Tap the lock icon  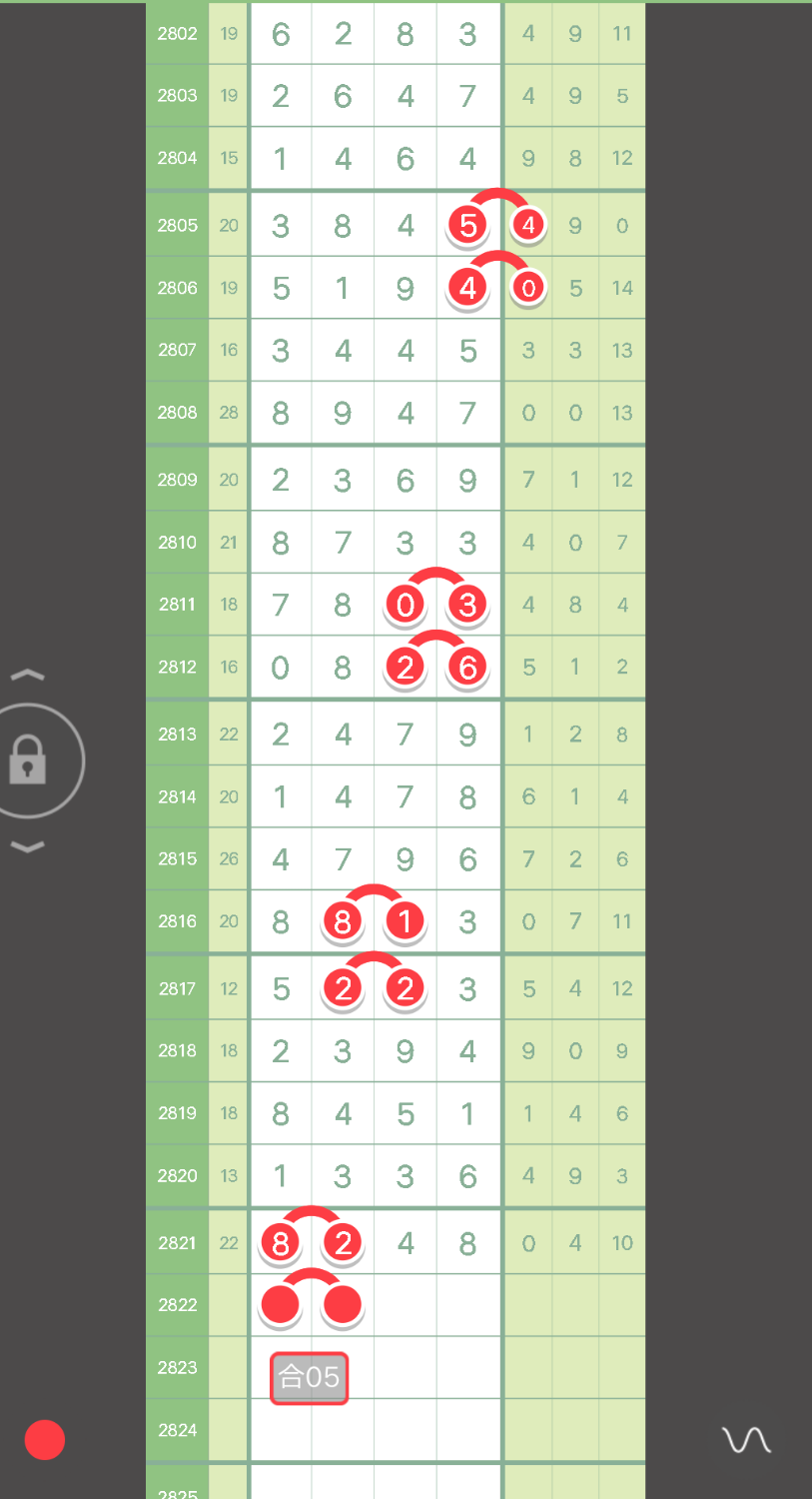tap(28, 759)
